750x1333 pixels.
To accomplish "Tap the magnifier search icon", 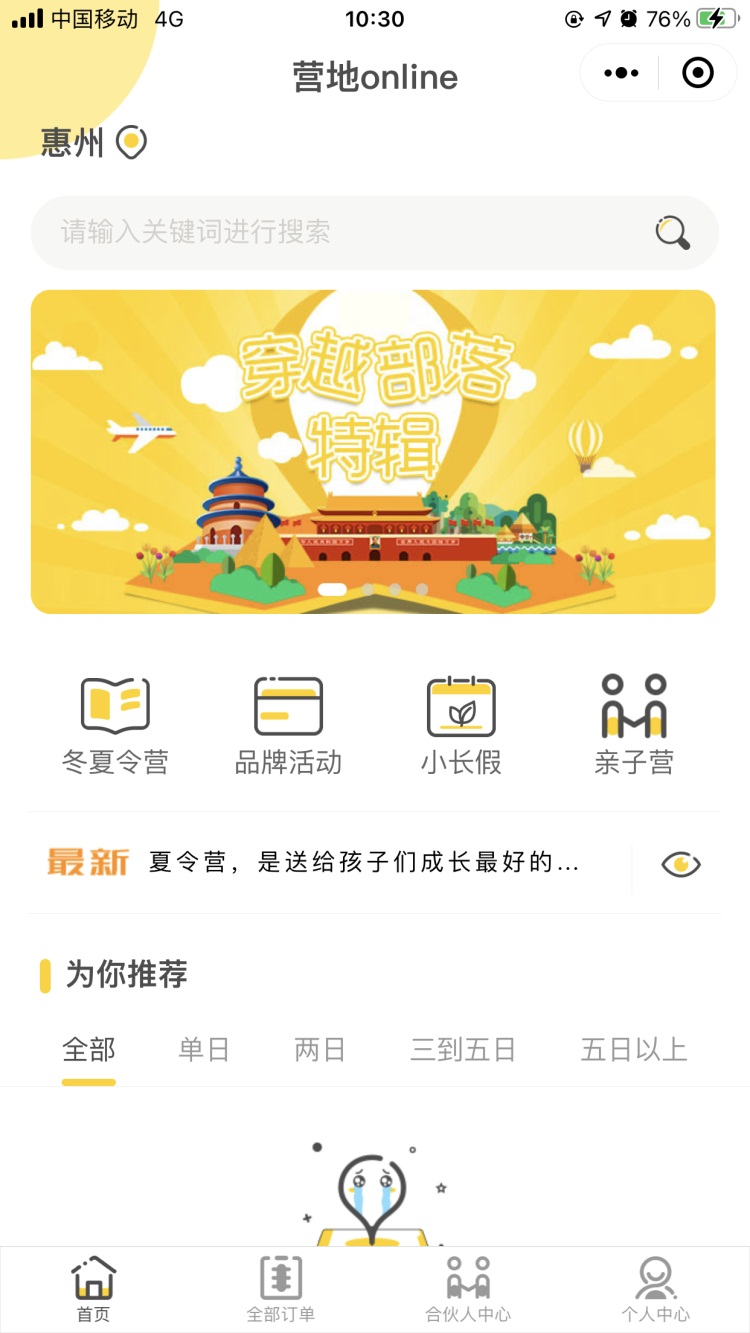I will [672, 232].
